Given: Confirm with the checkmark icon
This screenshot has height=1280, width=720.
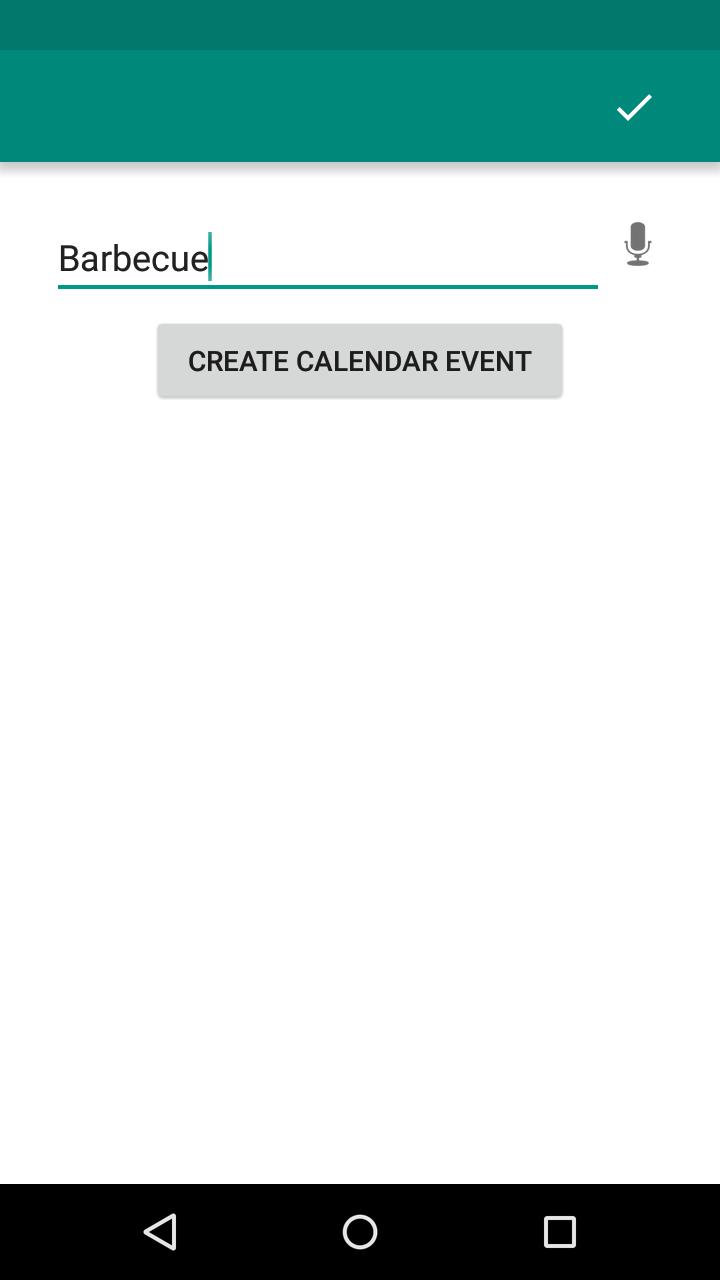Looking at the screenshot, I should pyautogui.click(x=634, y=107).
